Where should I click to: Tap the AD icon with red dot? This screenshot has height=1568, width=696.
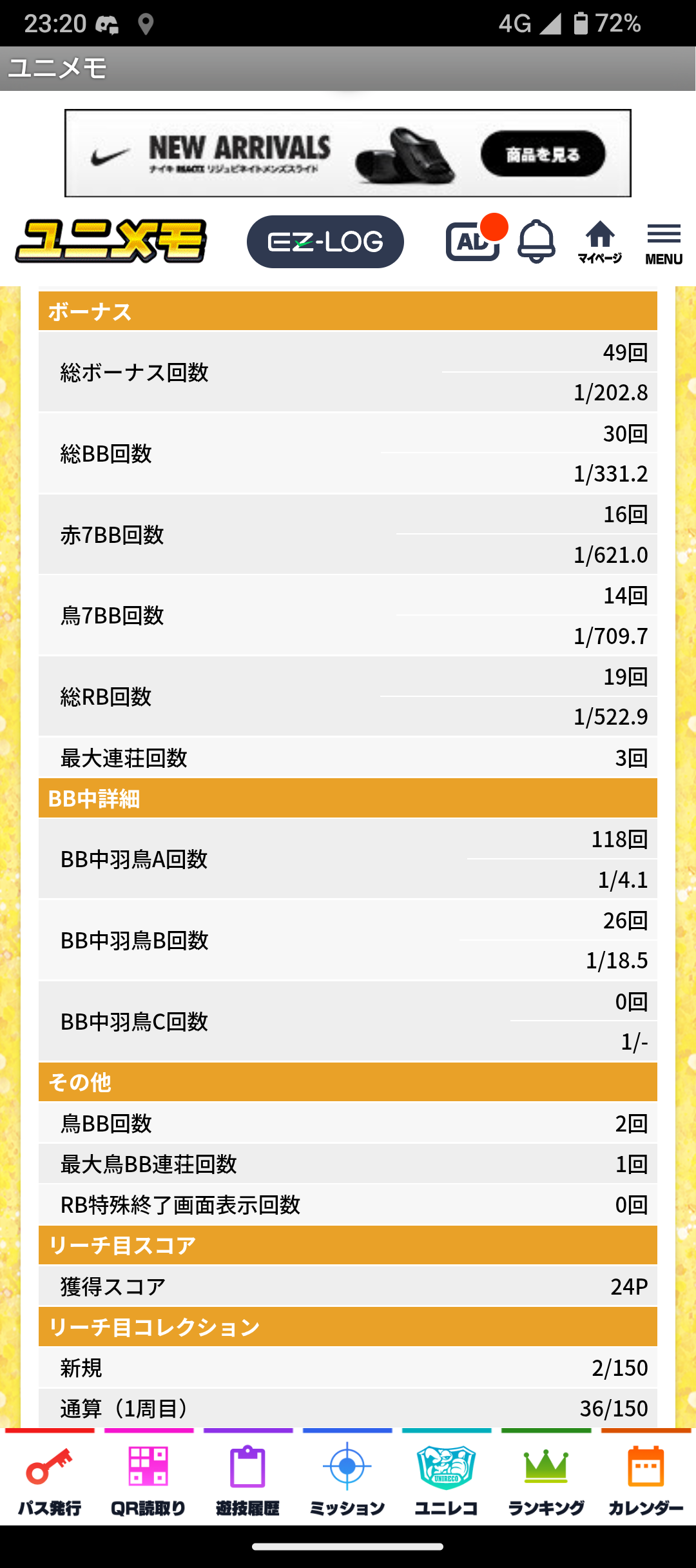pyautogui.click(x=475, y=240)
